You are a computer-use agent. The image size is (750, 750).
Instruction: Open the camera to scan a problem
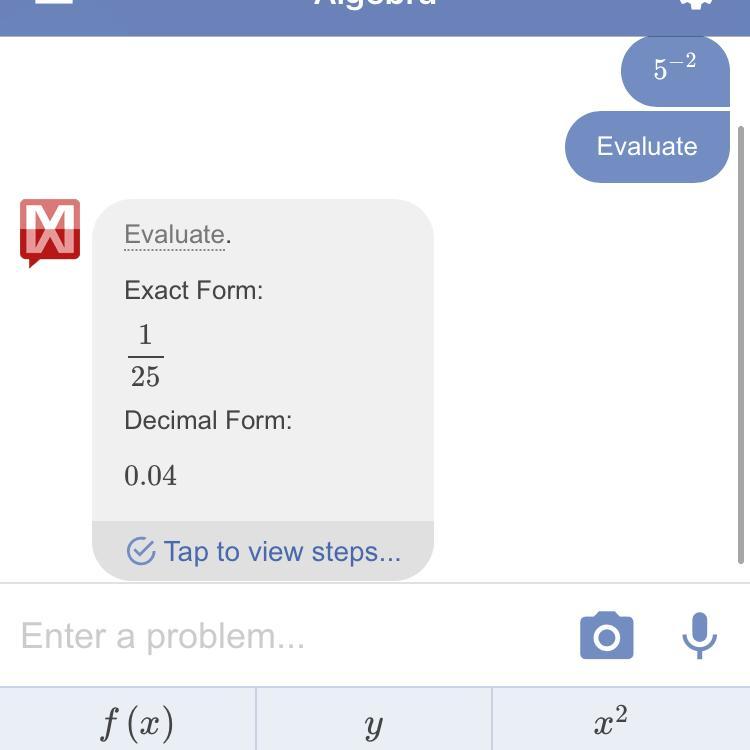(x=606, y=636)
